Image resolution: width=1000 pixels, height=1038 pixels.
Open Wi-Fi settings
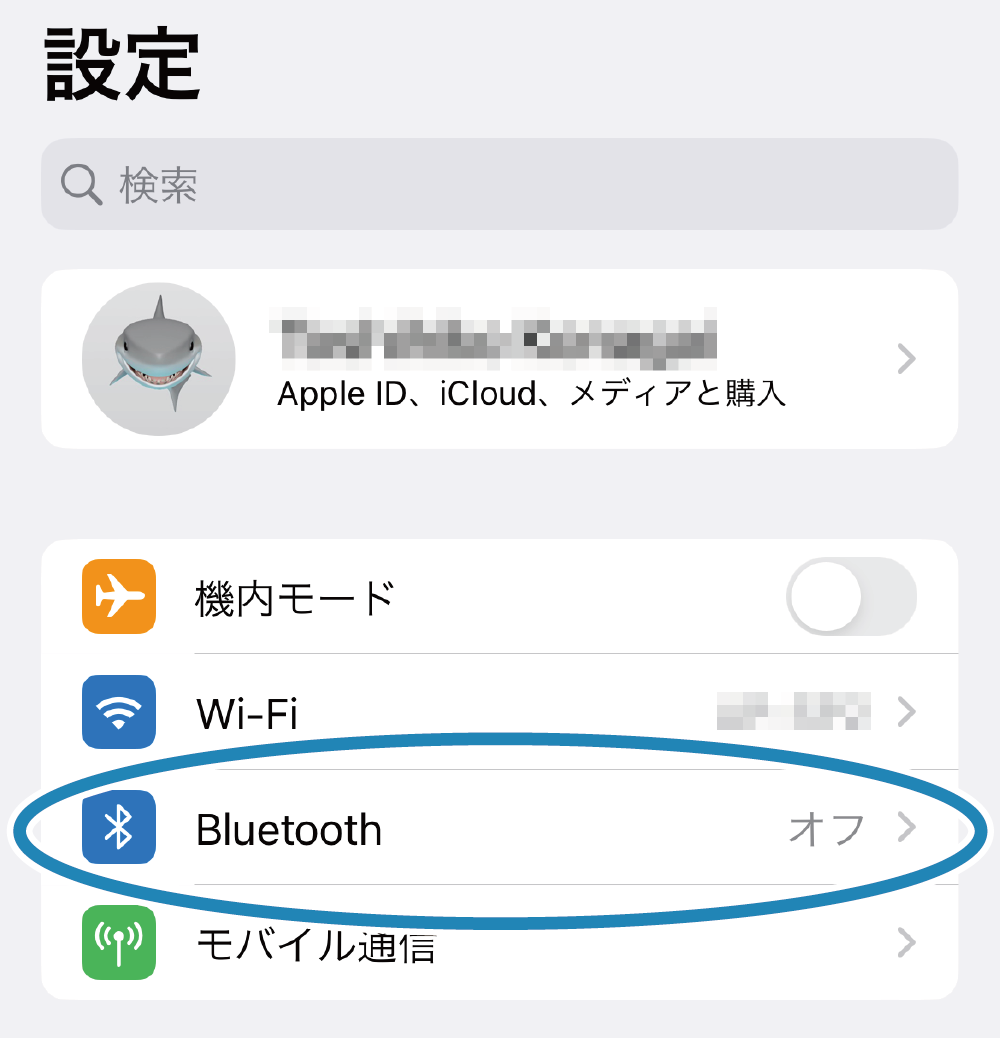point(498,713)
